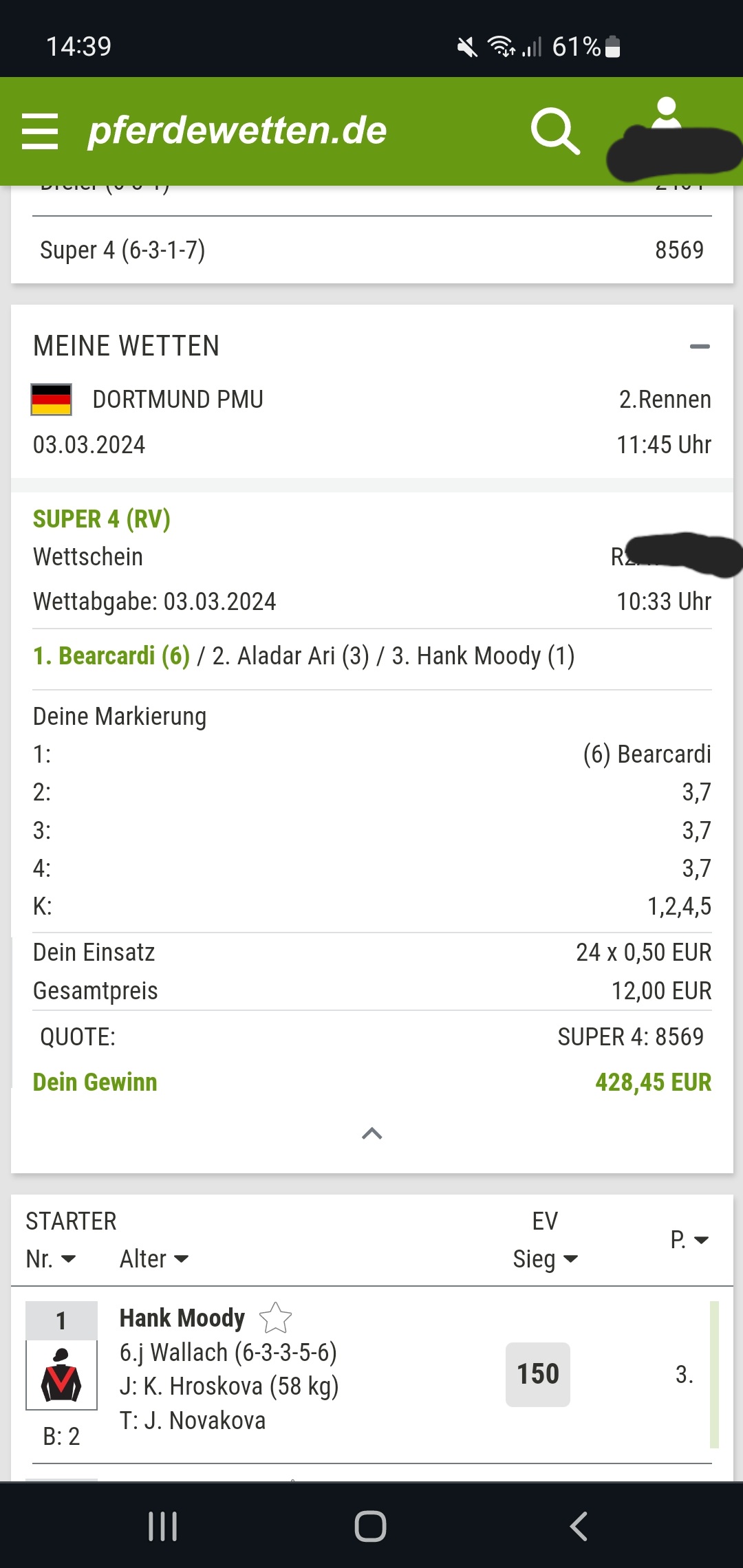
Task: Open the search magnifier
Action: coord(555,131)
